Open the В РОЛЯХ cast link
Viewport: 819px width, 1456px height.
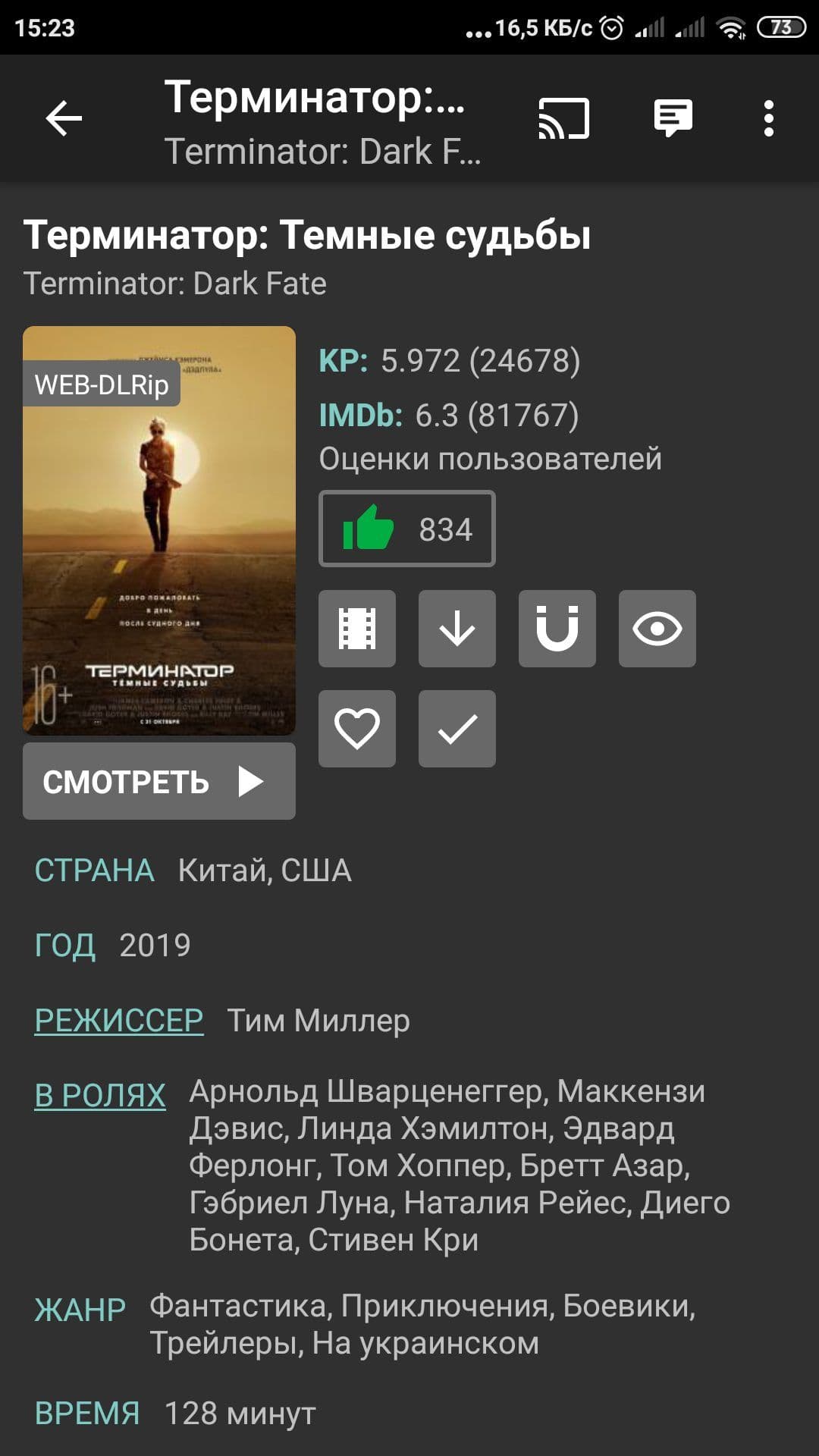(x=100, y=1095)
